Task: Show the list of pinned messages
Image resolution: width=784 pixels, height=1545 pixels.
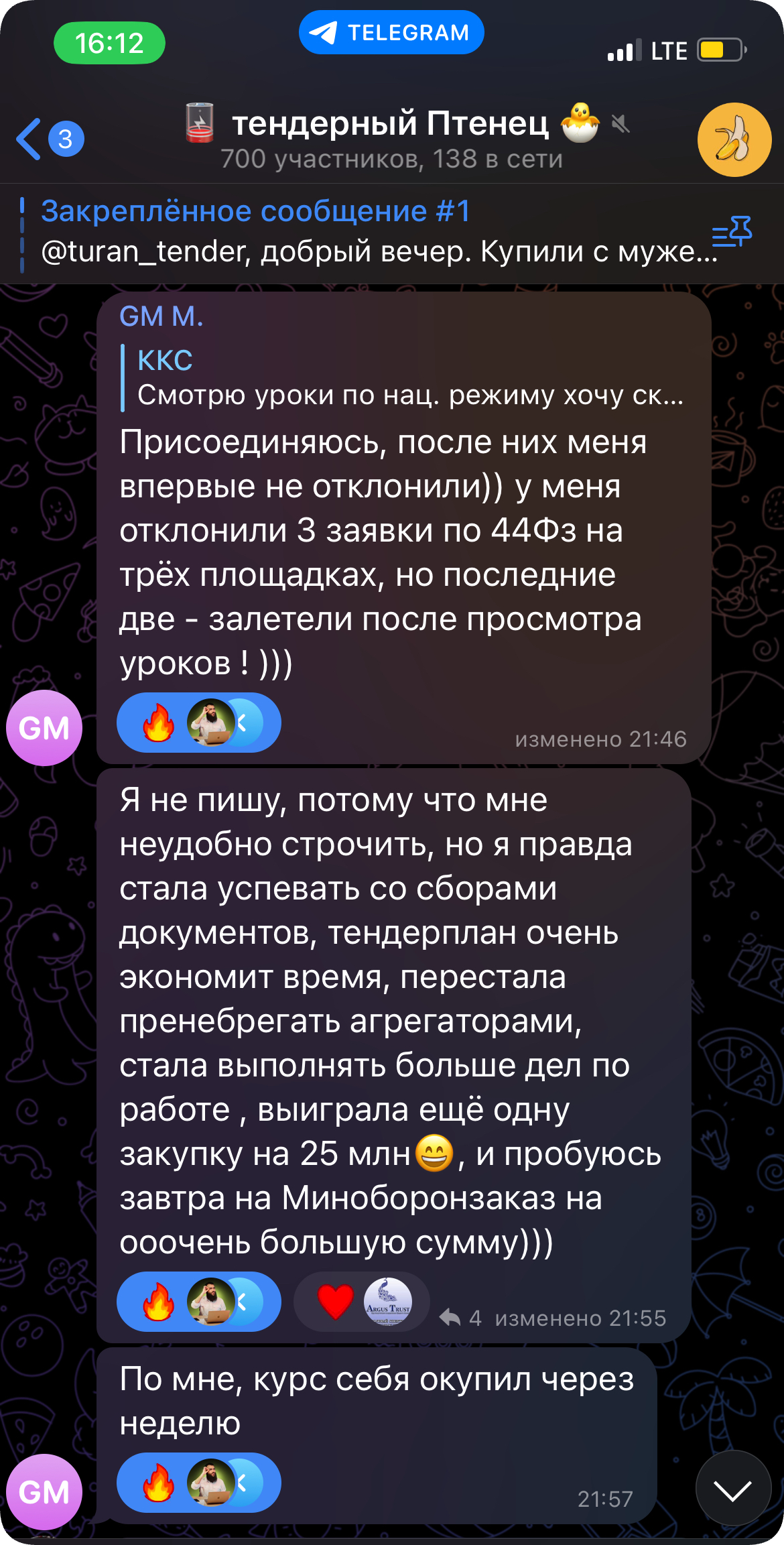Action: click(732, 232)
